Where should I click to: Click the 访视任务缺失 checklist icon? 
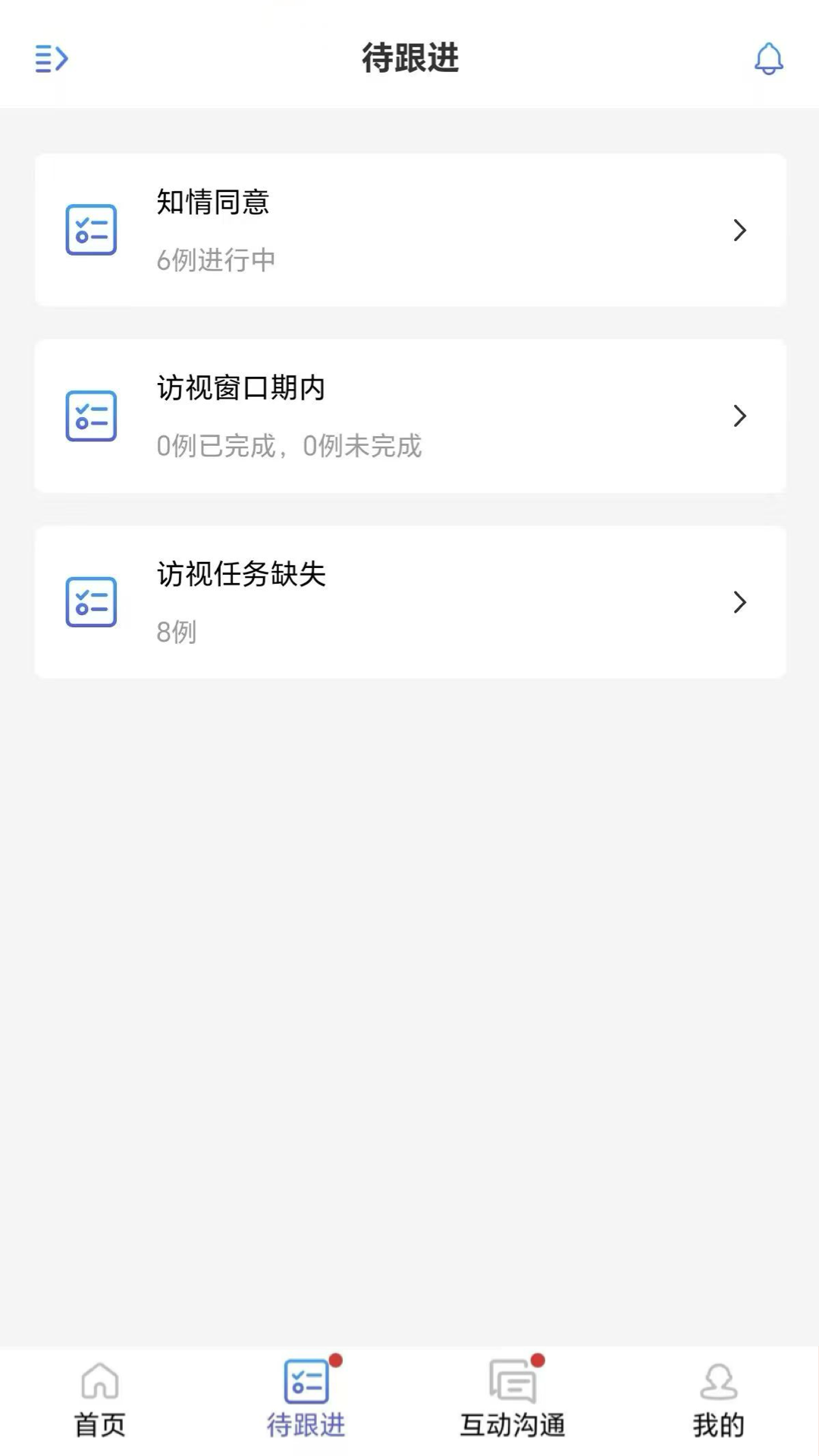coord(92,602)
